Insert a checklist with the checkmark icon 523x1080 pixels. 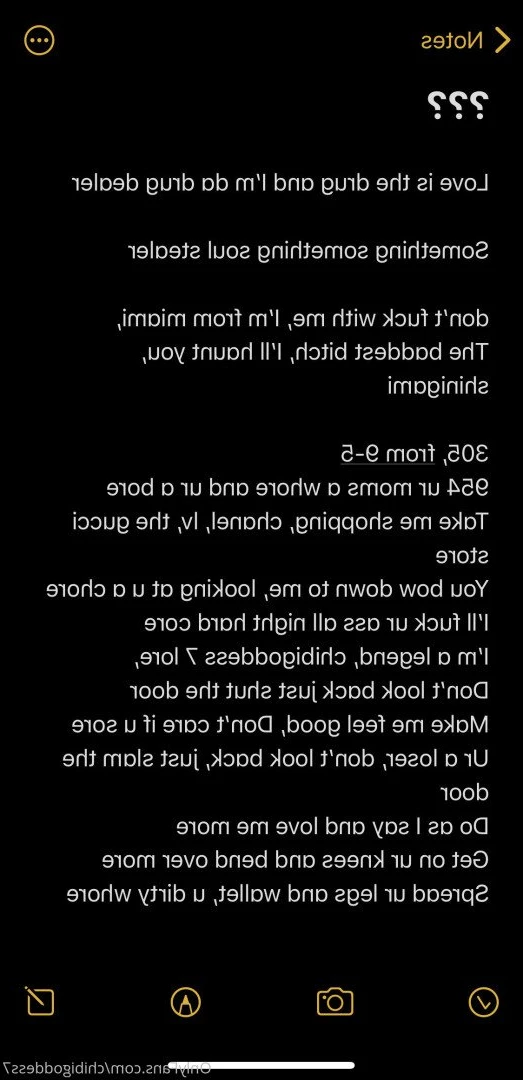483,1001
